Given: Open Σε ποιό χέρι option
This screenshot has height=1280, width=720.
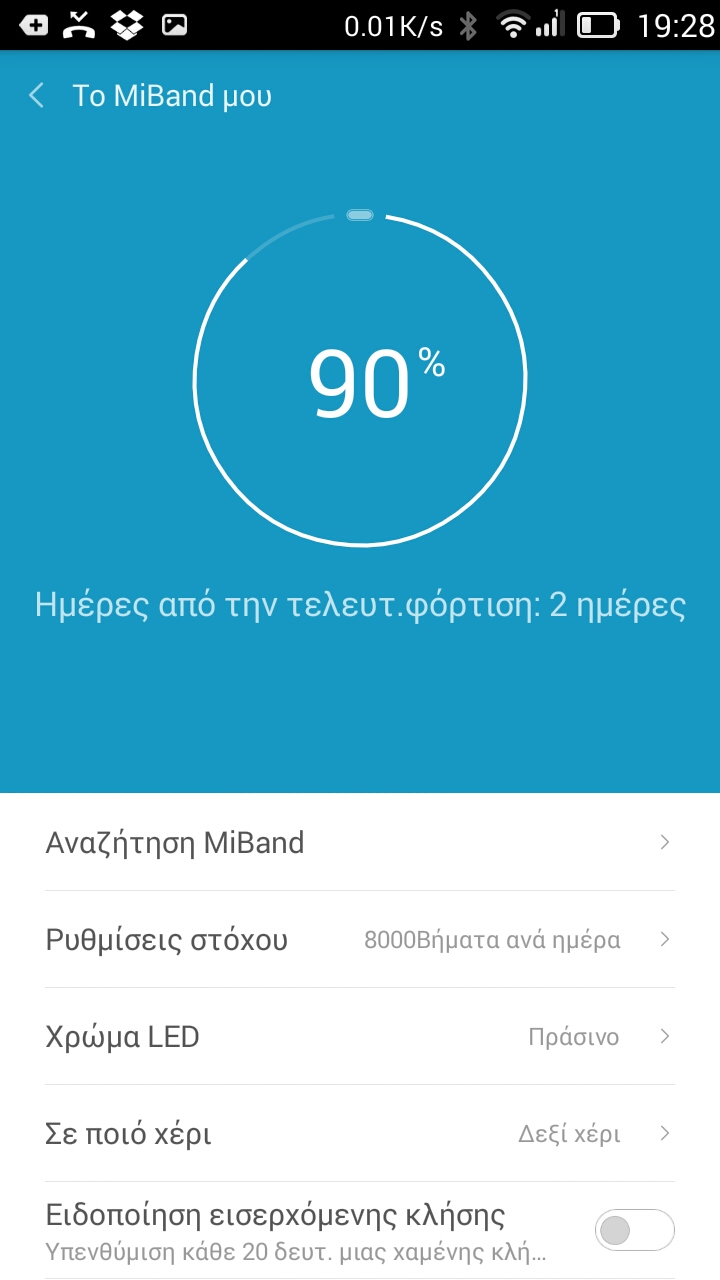Looking at the screenshot, I should point(360,1134).
